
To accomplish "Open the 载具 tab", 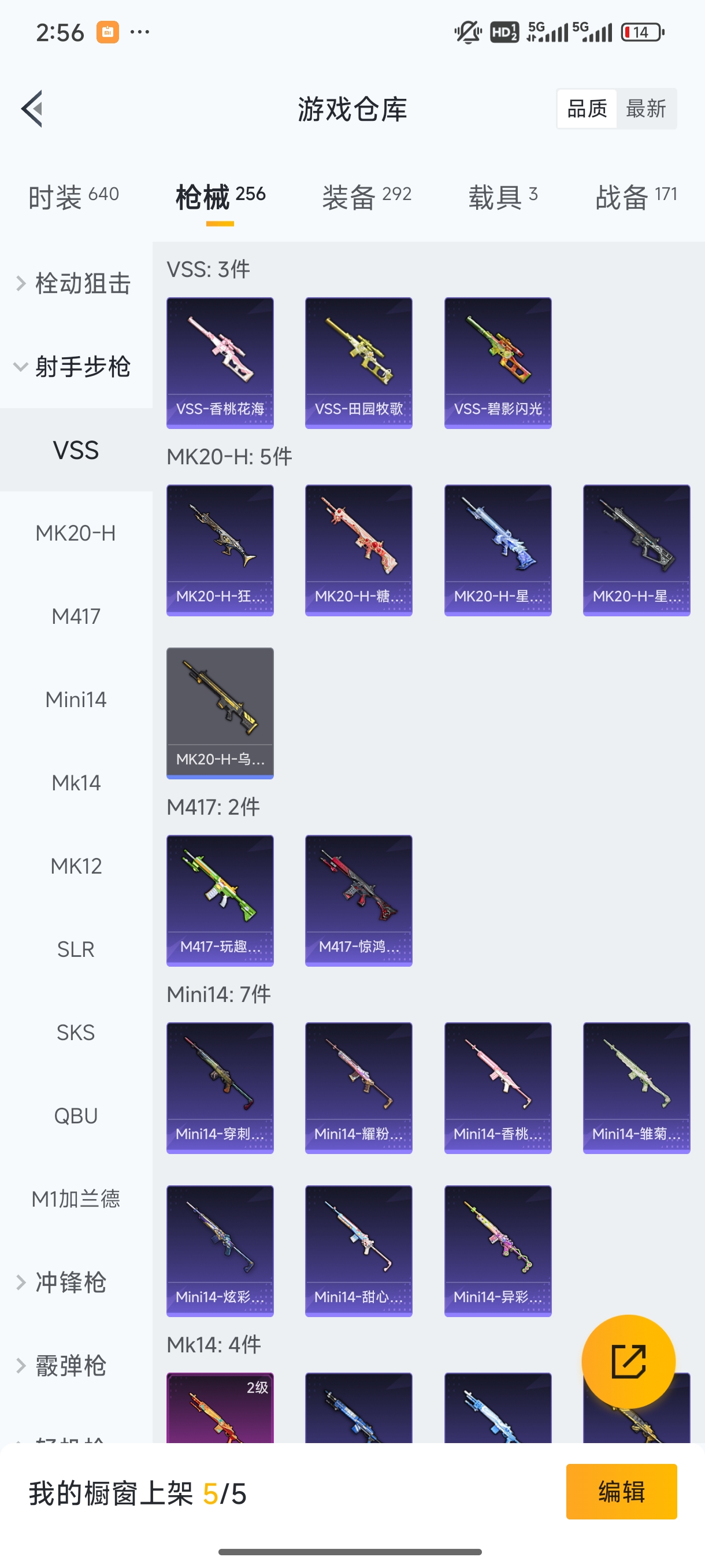I will click(x=502, y=197).
